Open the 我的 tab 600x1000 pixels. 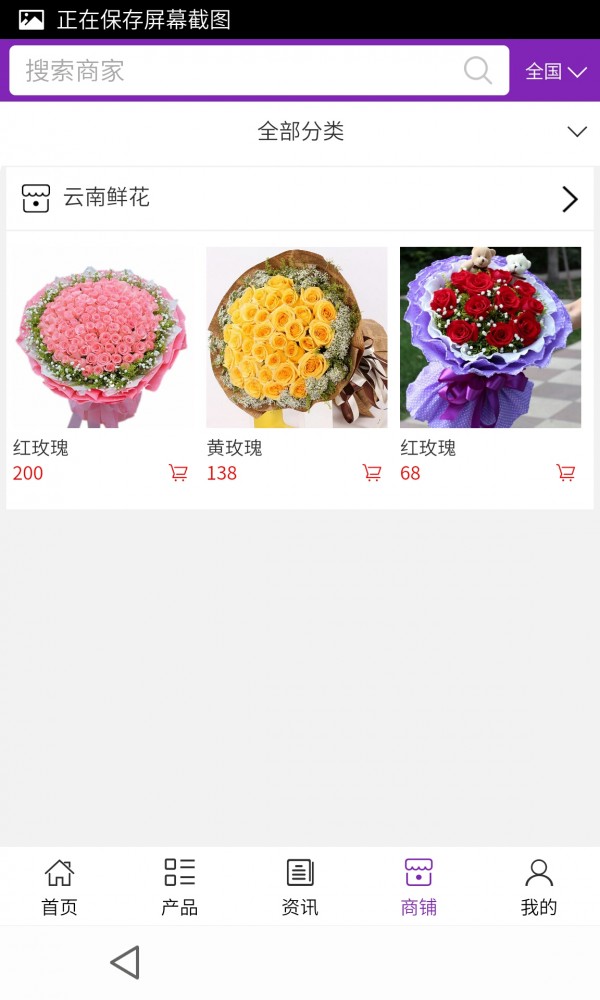(x=539, y=887)
